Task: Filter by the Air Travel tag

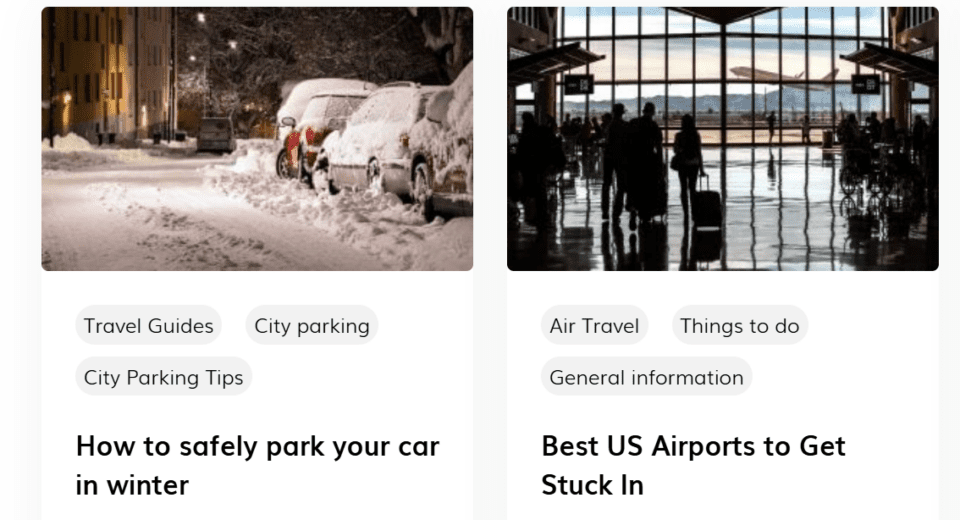Action: point(594,326)
